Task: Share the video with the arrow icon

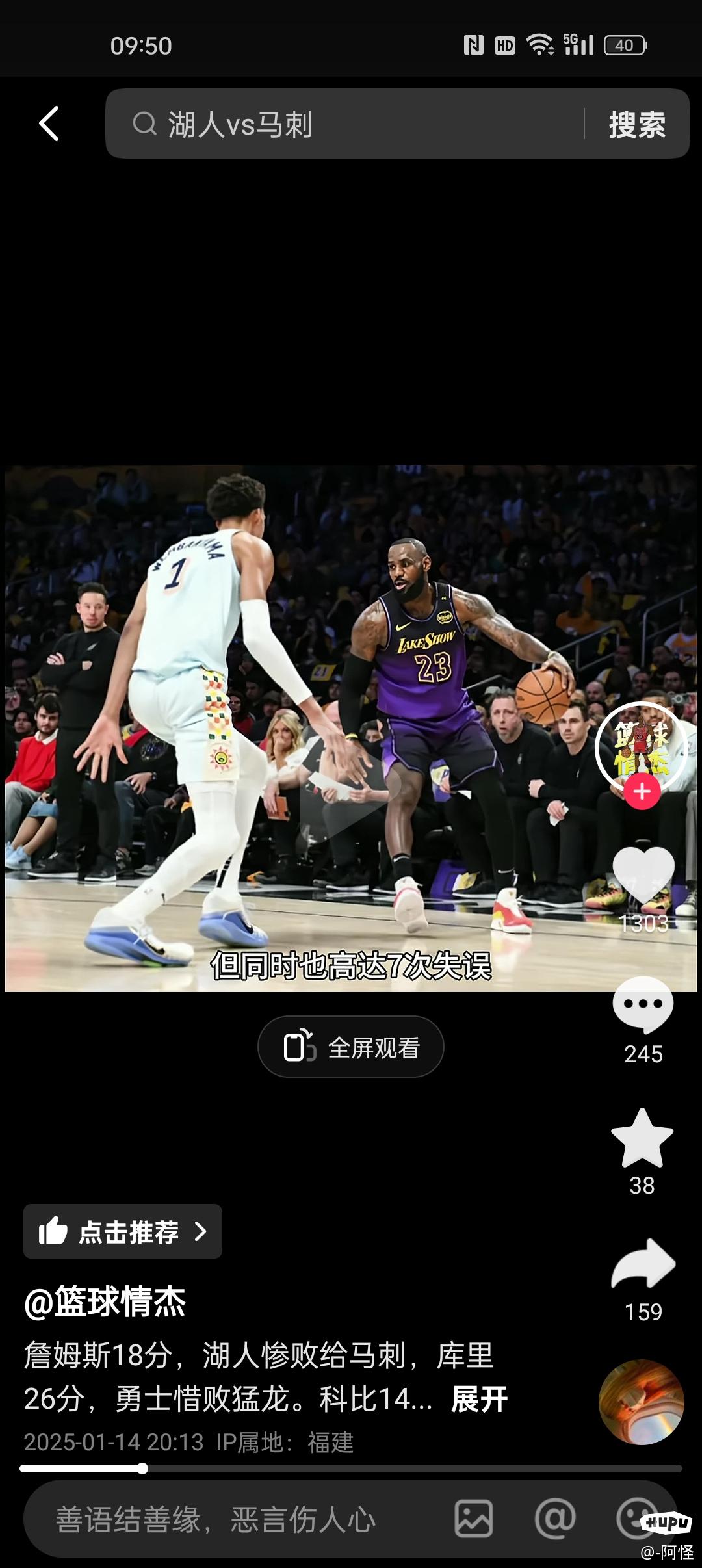Action: click(x=643, y=1265)
